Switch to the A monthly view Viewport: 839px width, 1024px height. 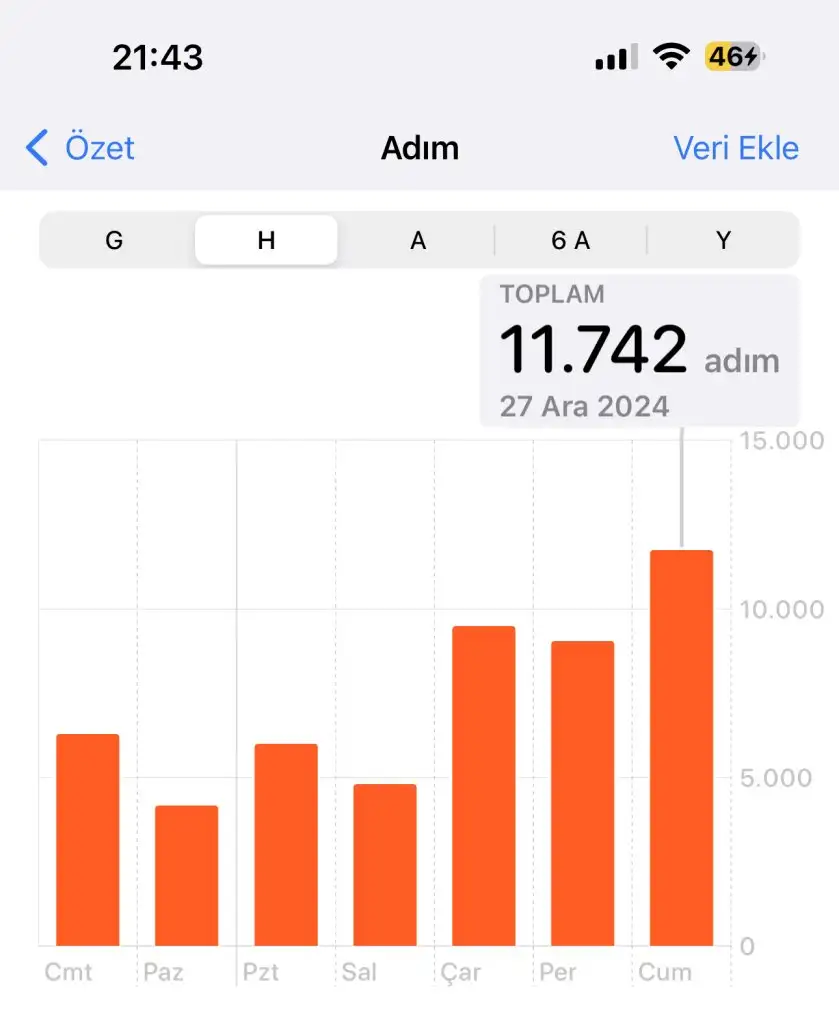(x=418, y=240)
